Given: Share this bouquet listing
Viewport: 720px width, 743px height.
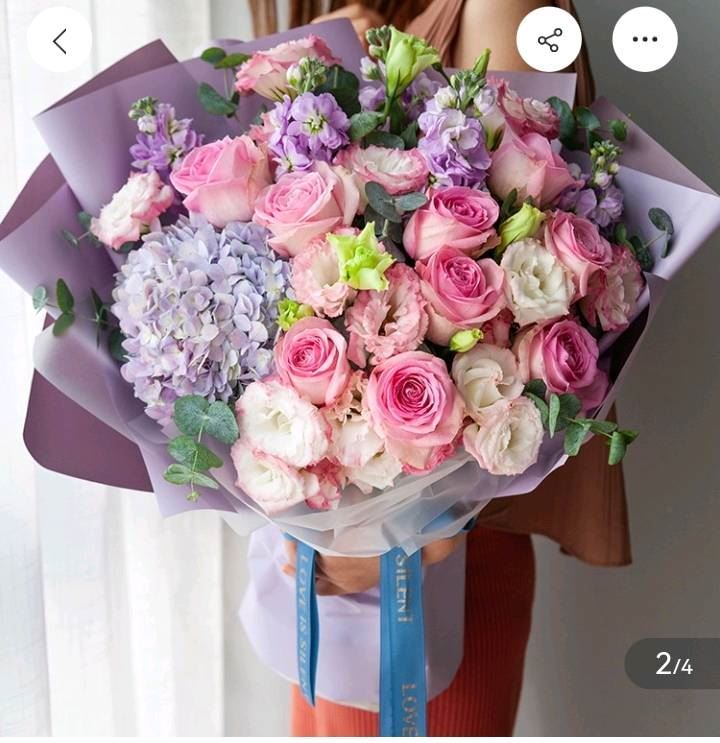Looking at the screenshot, I should click(549, 40).
